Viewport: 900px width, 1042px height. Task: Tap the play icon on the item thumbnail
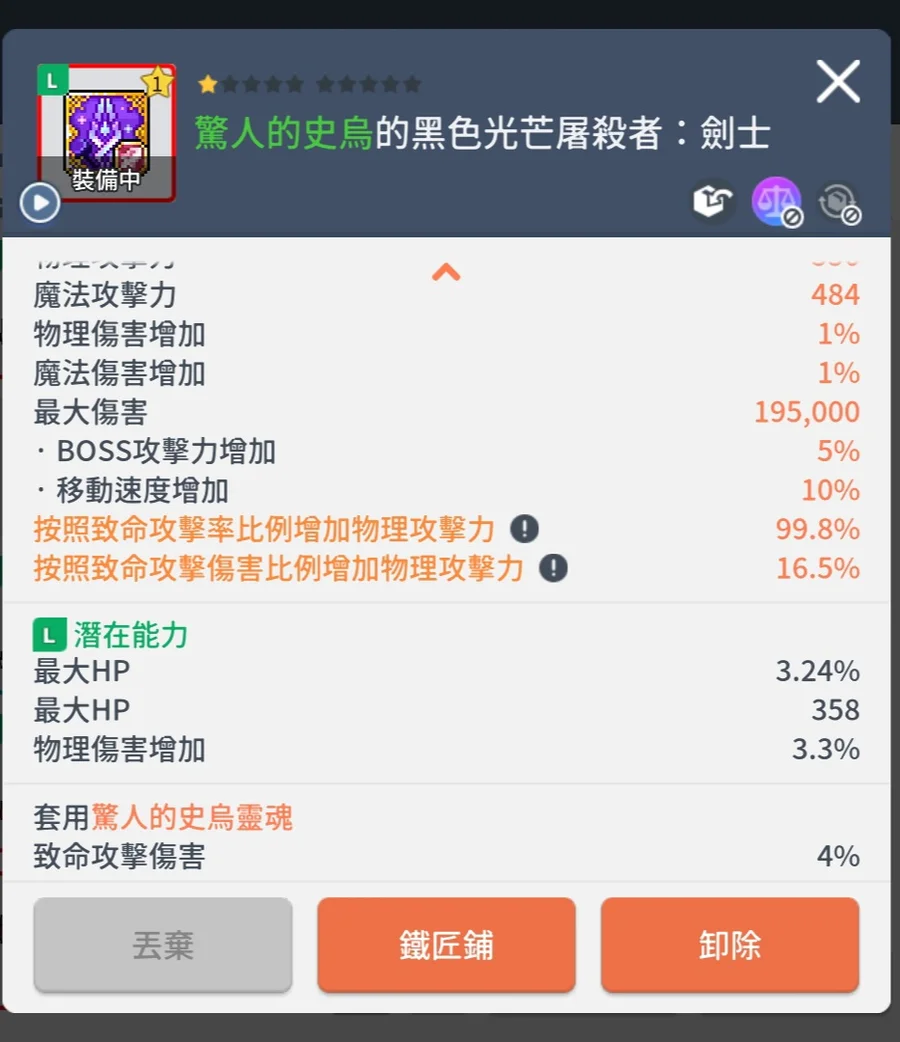[40, 204]
